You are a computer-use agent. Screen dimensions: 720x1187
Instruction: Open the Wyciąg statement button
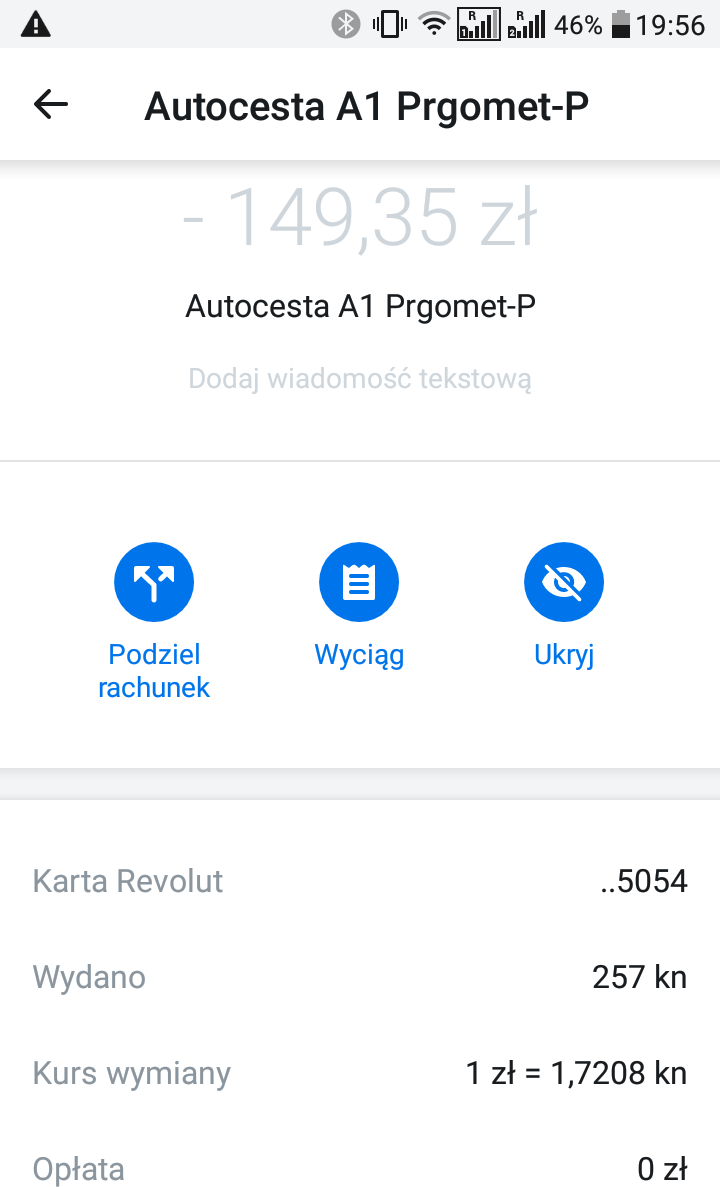359,582
